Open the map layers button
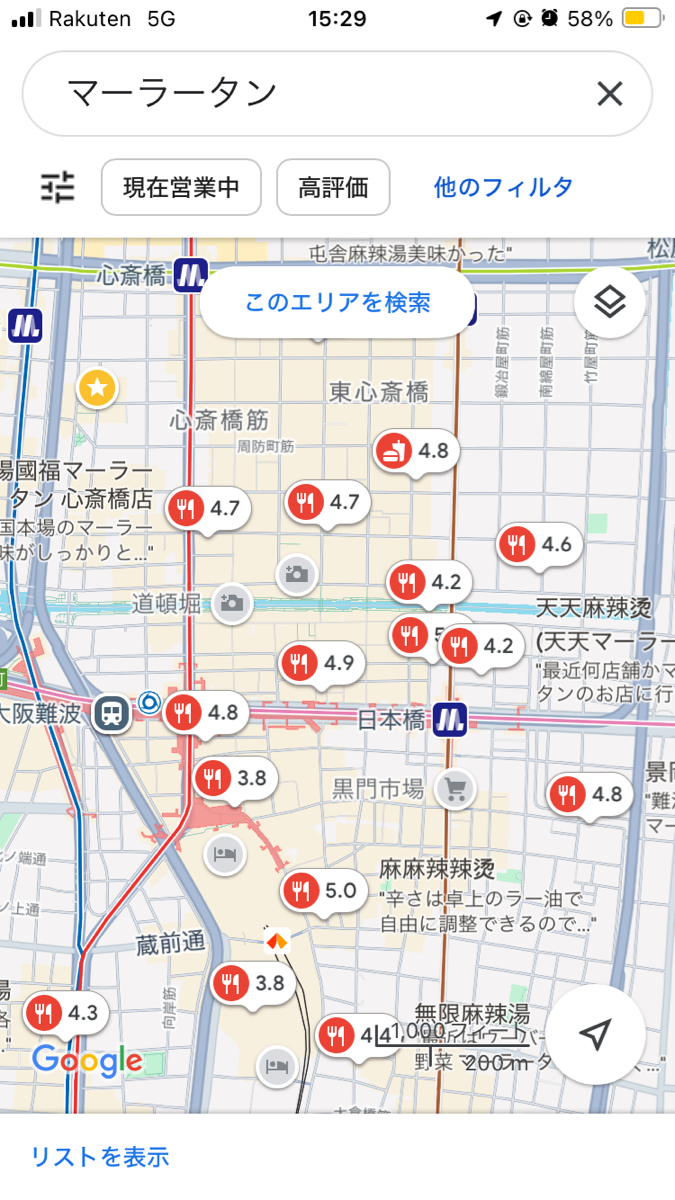This screenshot has width=675, height=1200. point(609,302)
